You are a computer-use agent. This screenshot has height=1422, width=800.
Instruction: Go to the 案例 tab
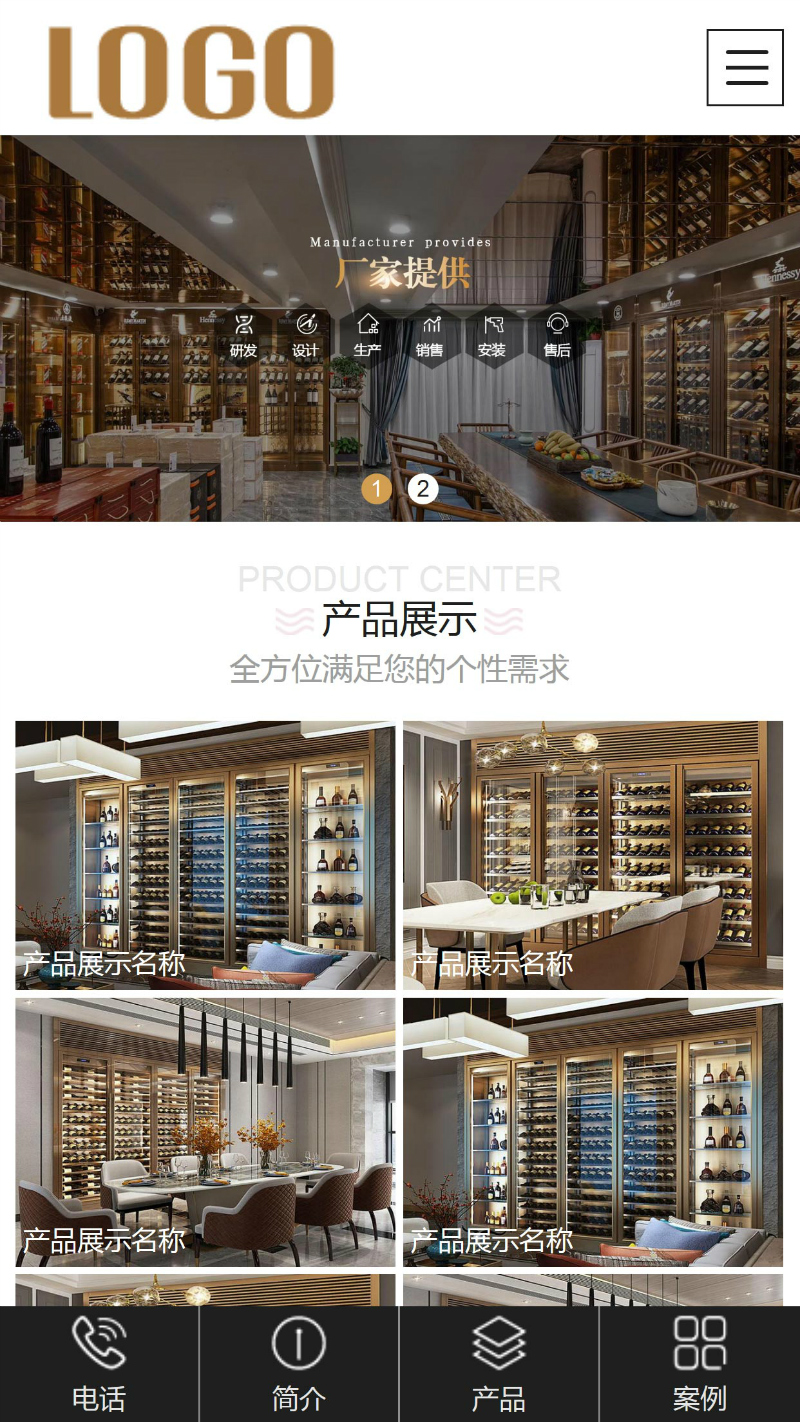(x=699, y=1364)
